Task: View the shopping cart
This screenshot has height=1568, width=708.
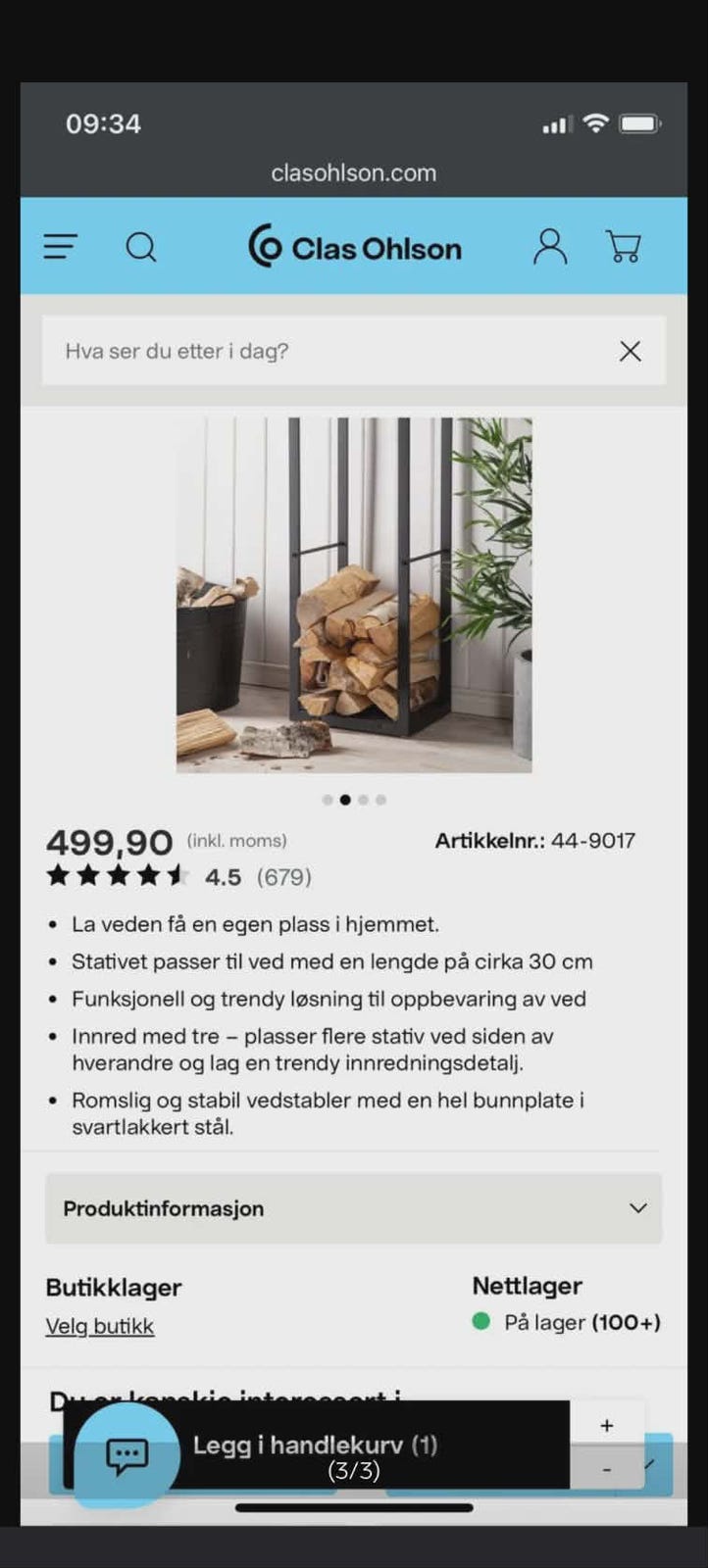Action: 624,248
